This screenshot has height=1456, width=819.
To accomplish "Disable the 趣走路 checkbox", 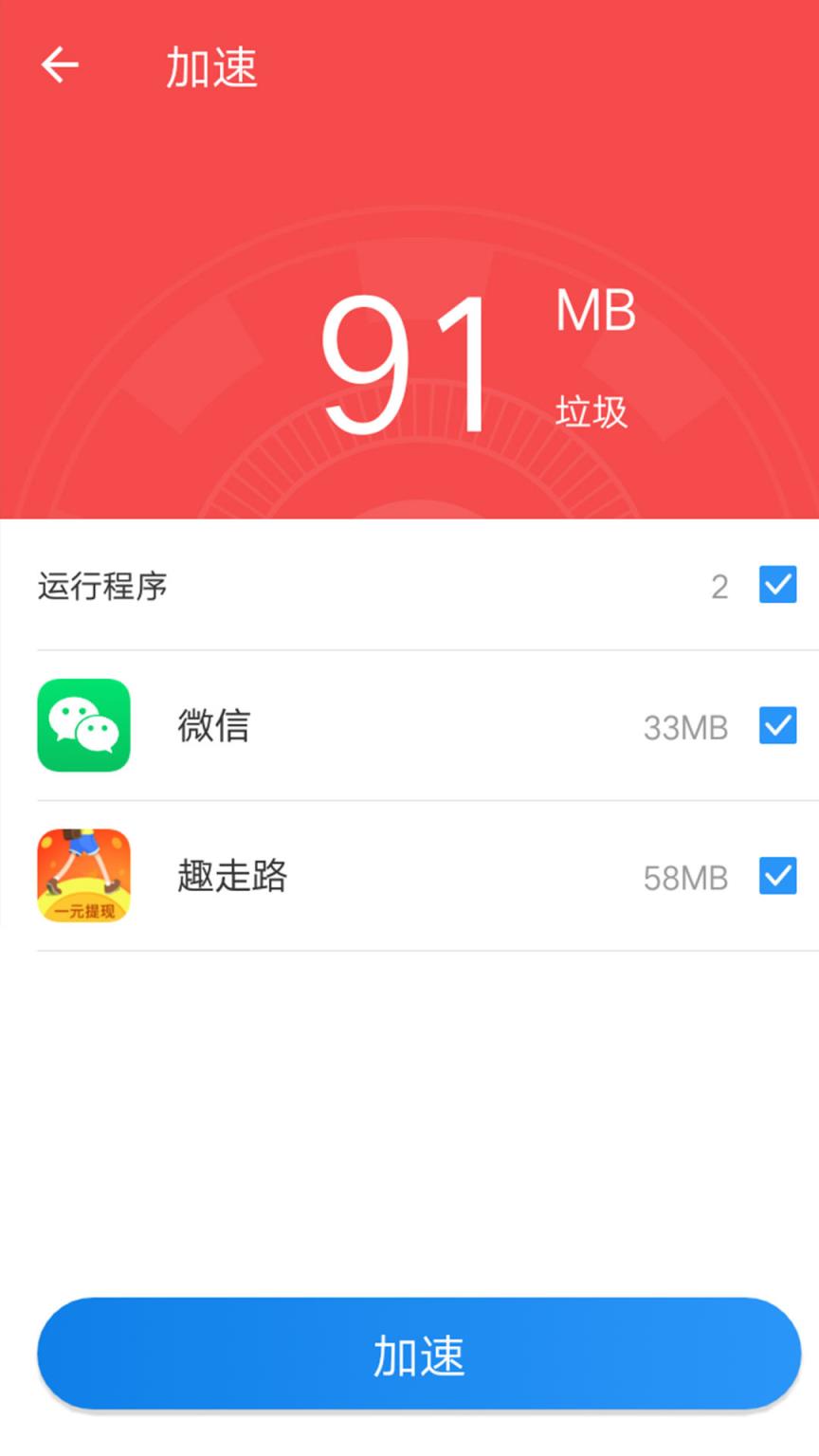I will click(777, 876).
